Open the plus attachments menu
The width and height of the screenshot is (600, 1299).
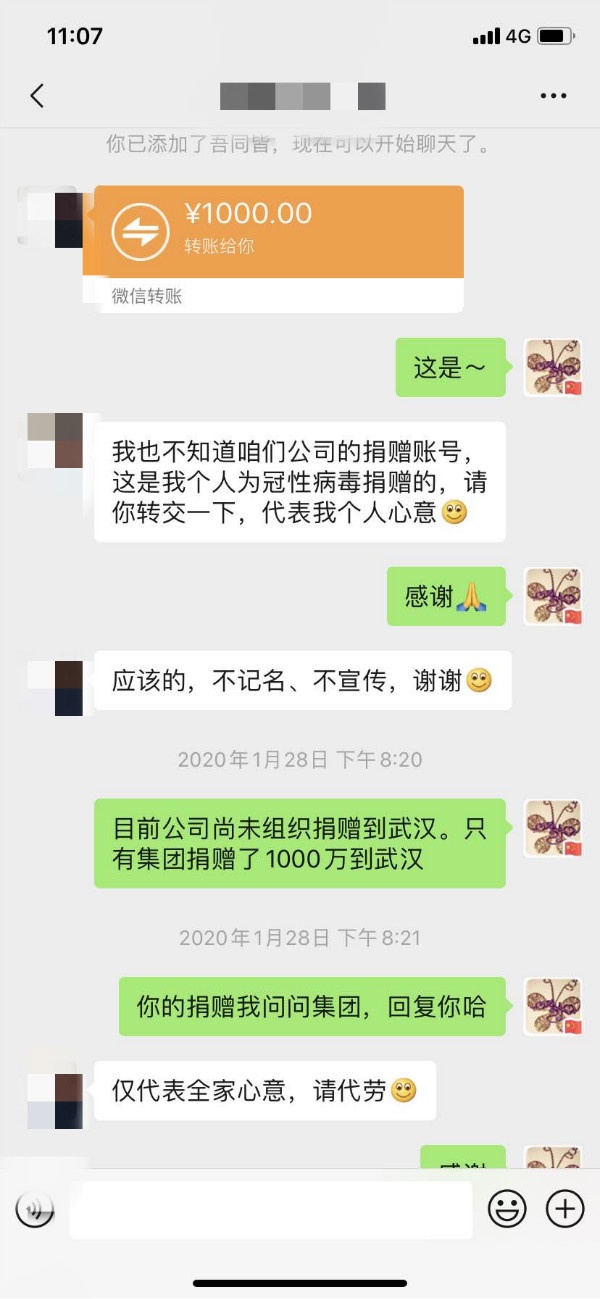click(x=565, y=1210)
